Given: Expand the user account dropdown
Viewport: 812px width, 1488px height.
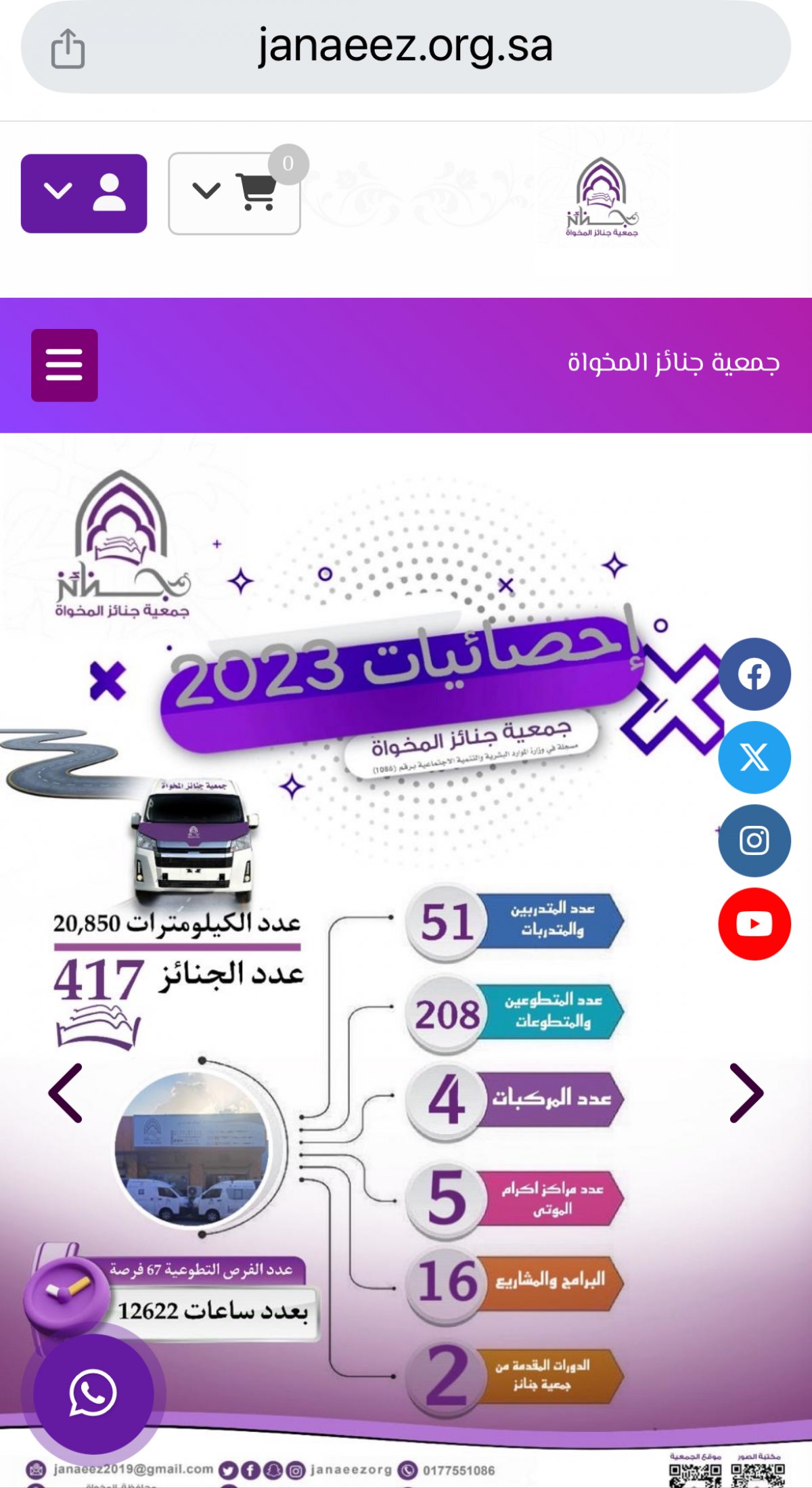Looking at the screenshot, I should (84, 194).
